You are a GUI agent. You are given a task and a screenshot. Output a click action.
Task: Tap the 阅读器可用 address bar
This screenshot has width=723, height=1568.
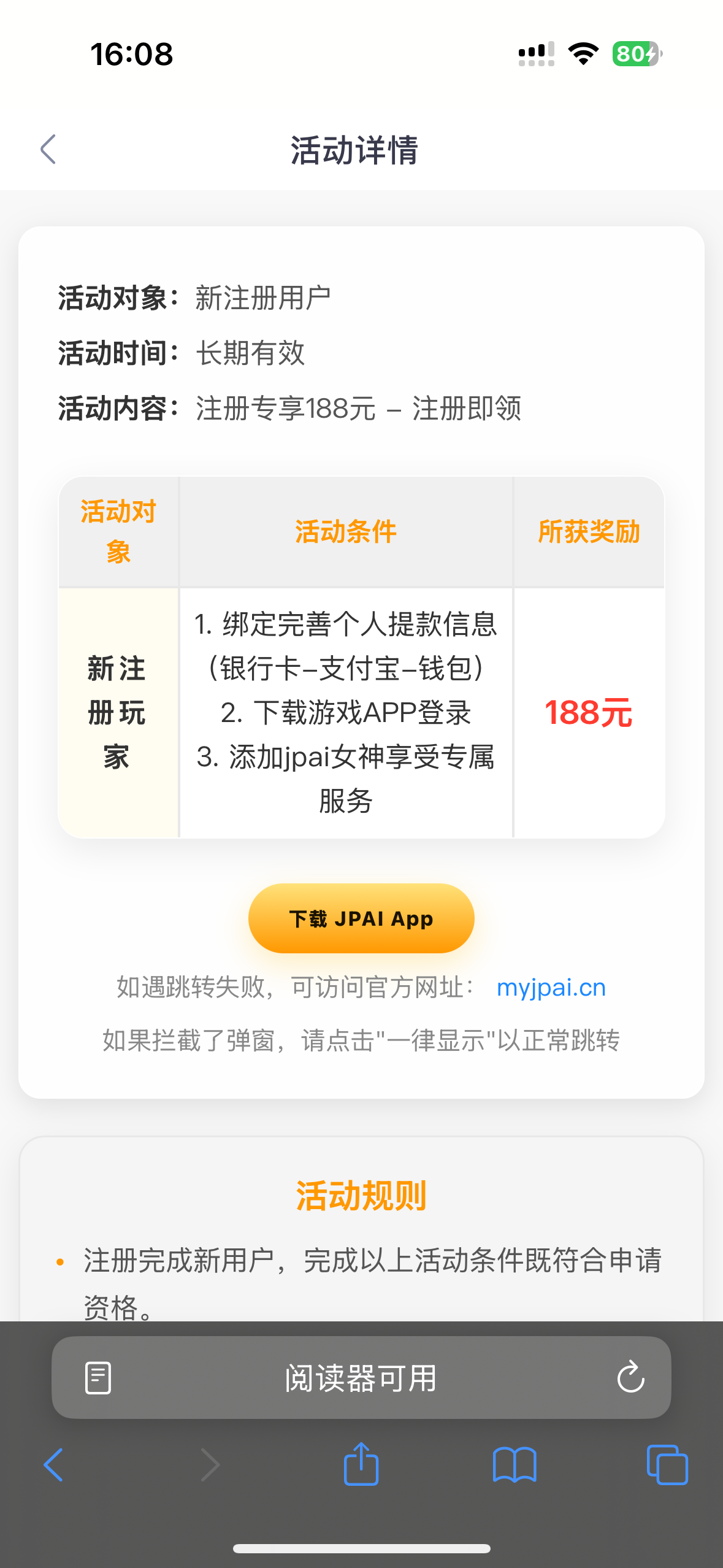(x=361, y=1378)
